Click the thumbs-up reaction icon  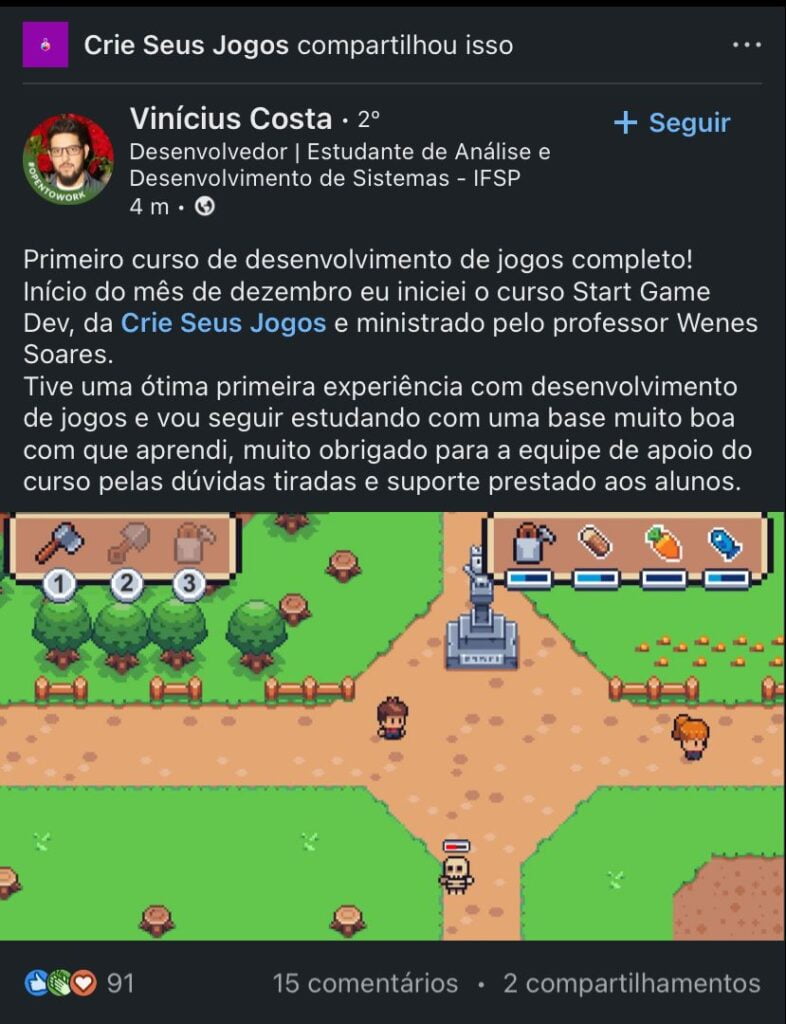click(36, 983)
